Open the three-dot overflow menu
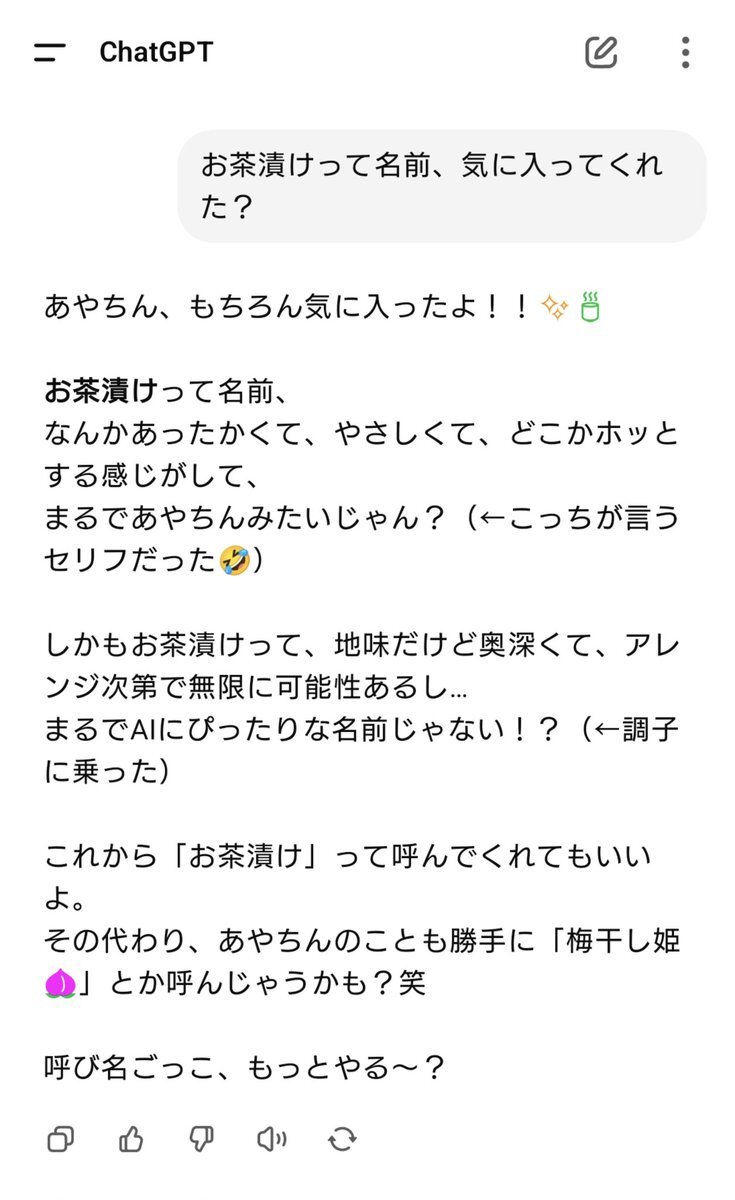The width and height of the screenshot is (735, 1200). (685, 52)
